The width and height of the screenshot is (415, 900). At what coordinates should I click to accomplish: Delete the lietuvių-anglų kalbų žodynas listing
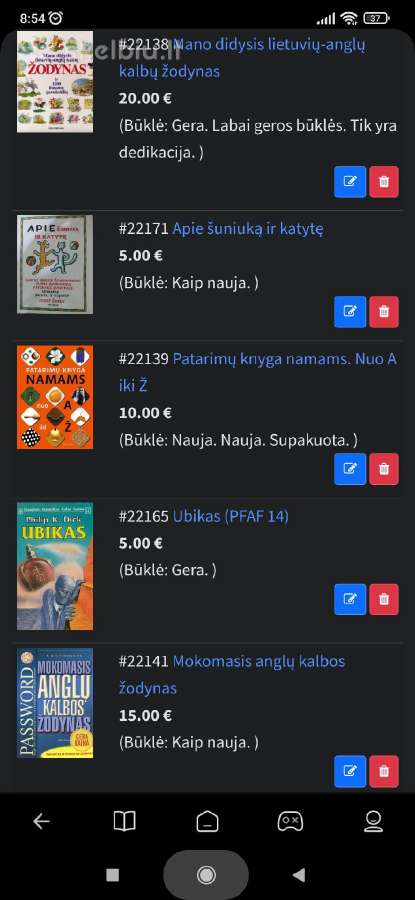(x=384, y=182)
